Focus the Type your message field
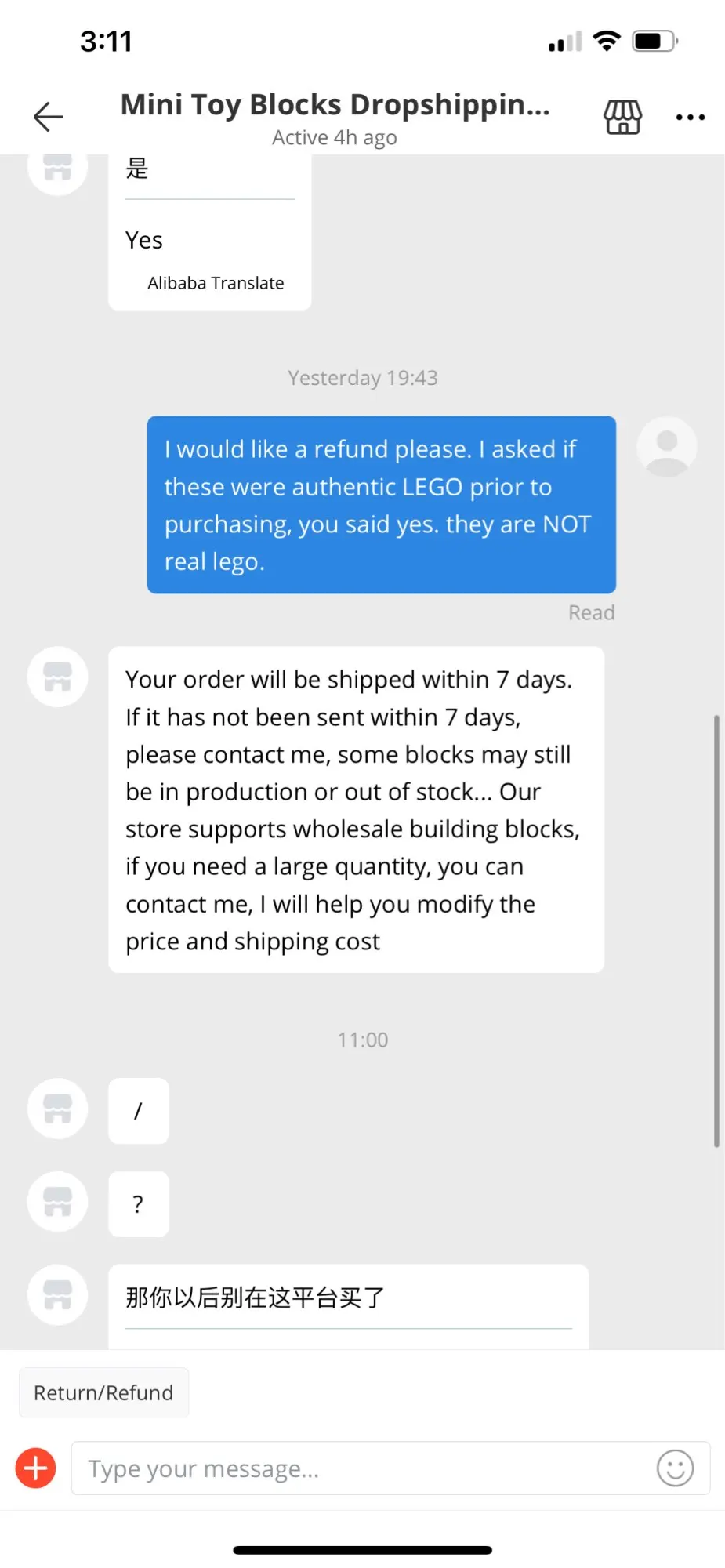The image size is (725, 1568). pyautogui.click(x=361, y=1468)
